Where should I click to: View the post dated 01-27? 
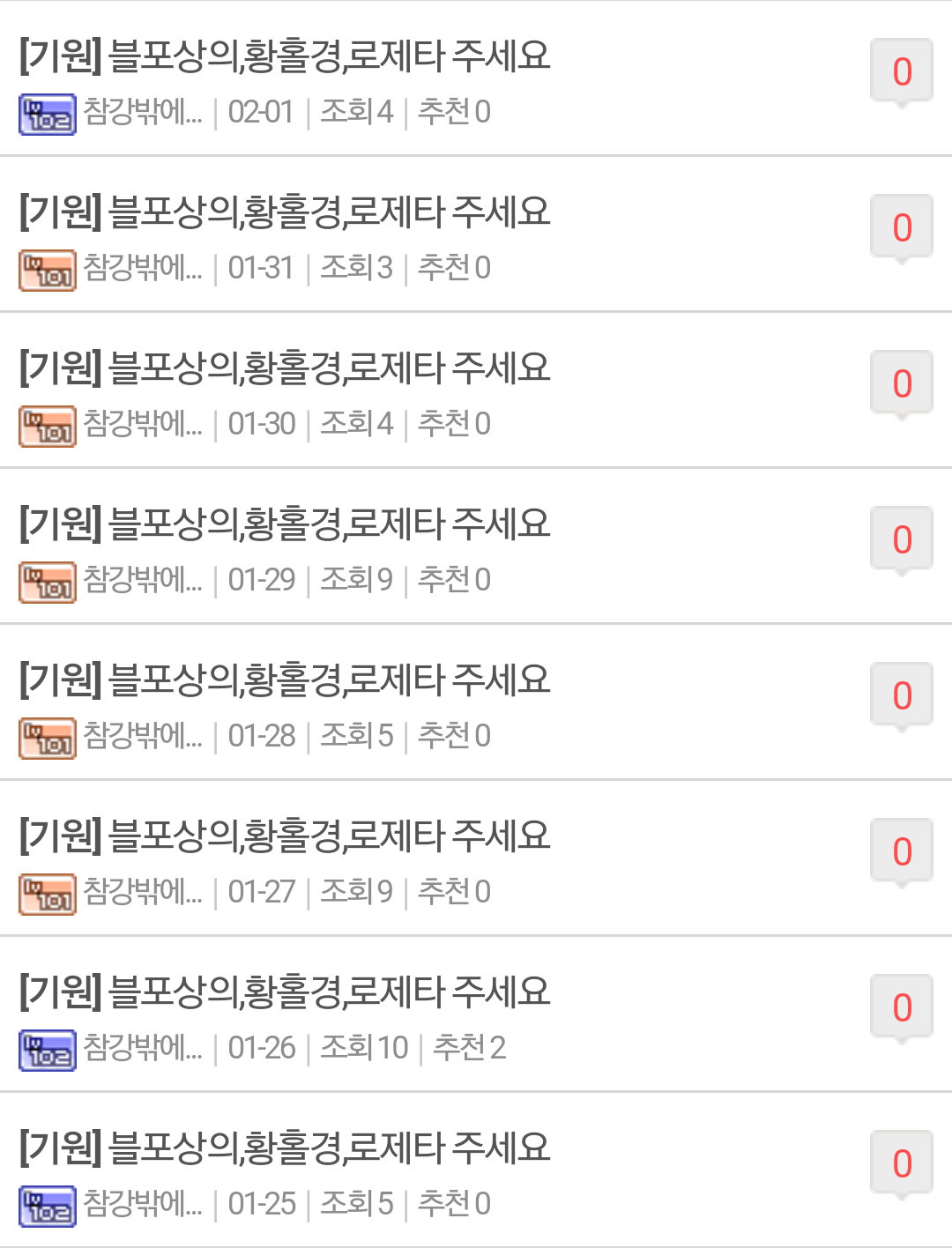pyautogui.click(x=285, y=836)
